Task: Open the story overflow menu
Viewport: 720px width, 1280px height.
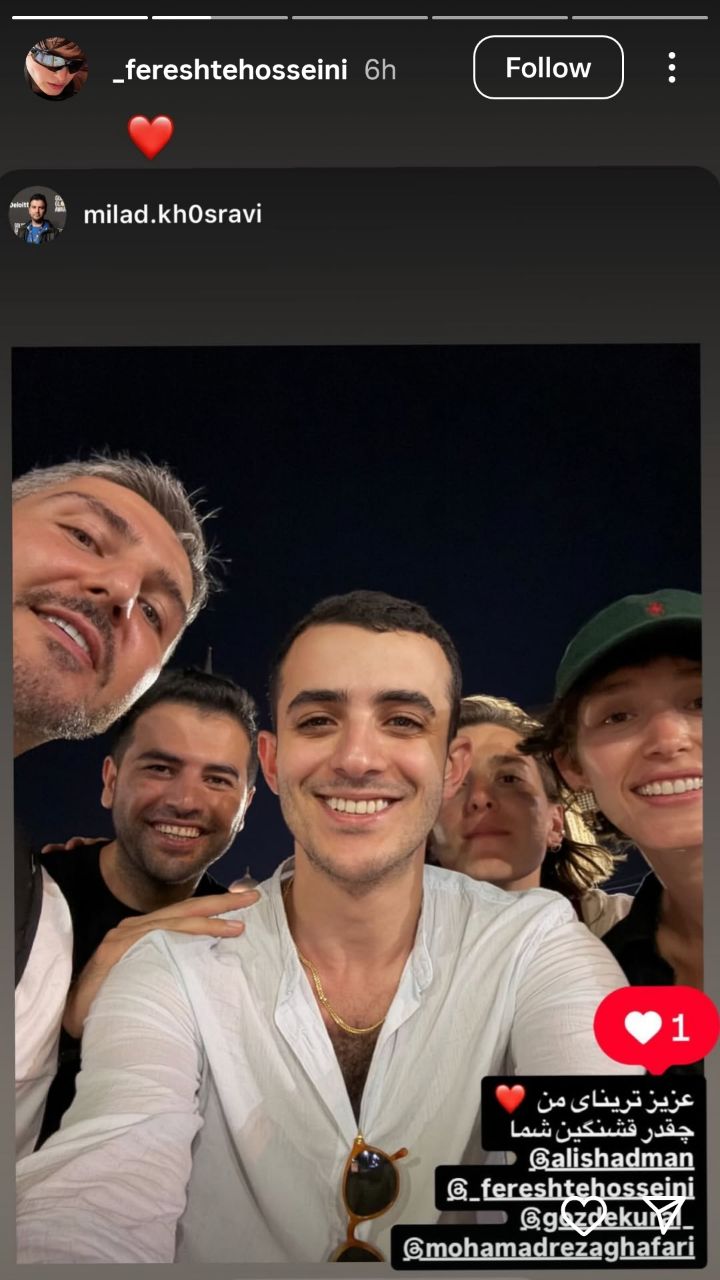Action: click(671, 68)
